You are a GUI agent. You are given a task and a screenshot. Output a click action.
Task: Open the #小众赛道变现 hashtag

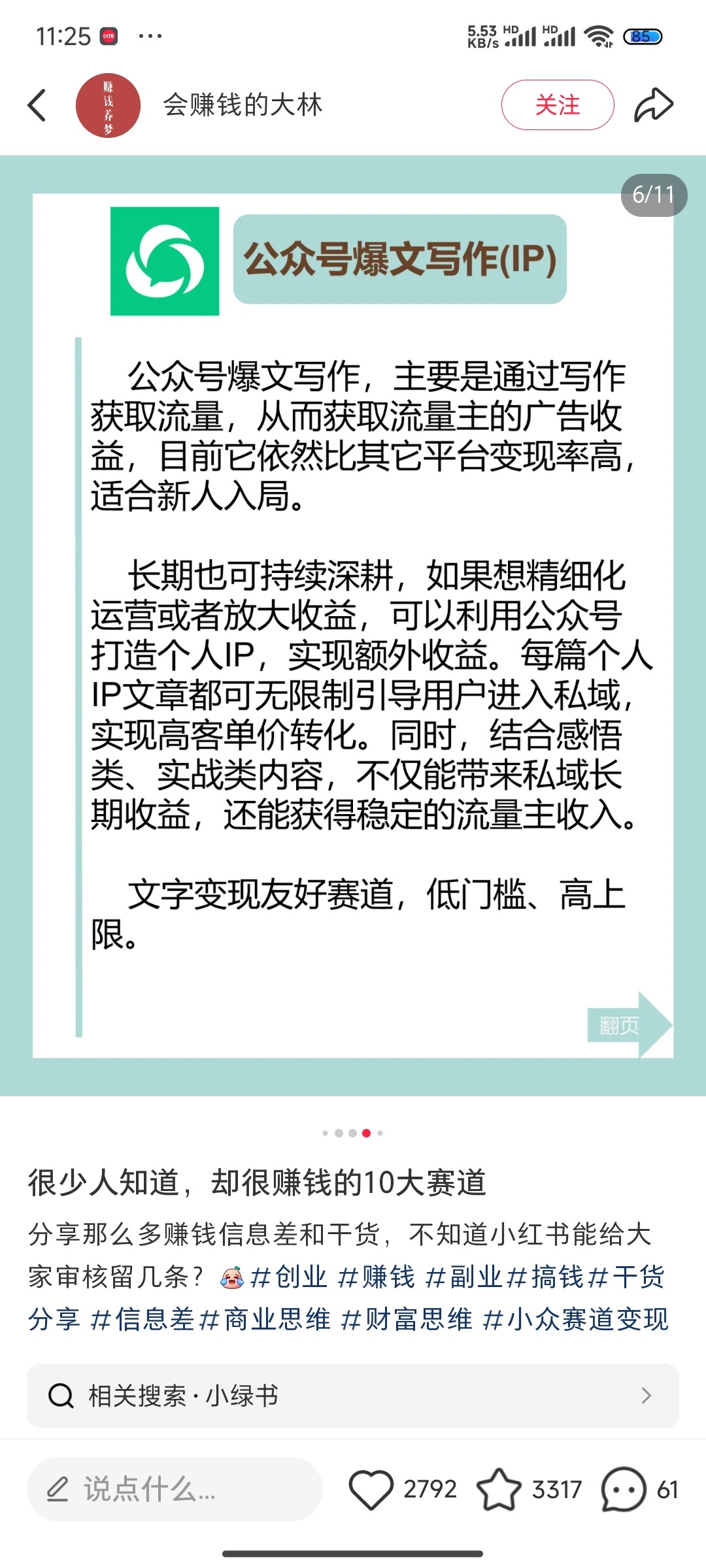[x=575, y=1319]
